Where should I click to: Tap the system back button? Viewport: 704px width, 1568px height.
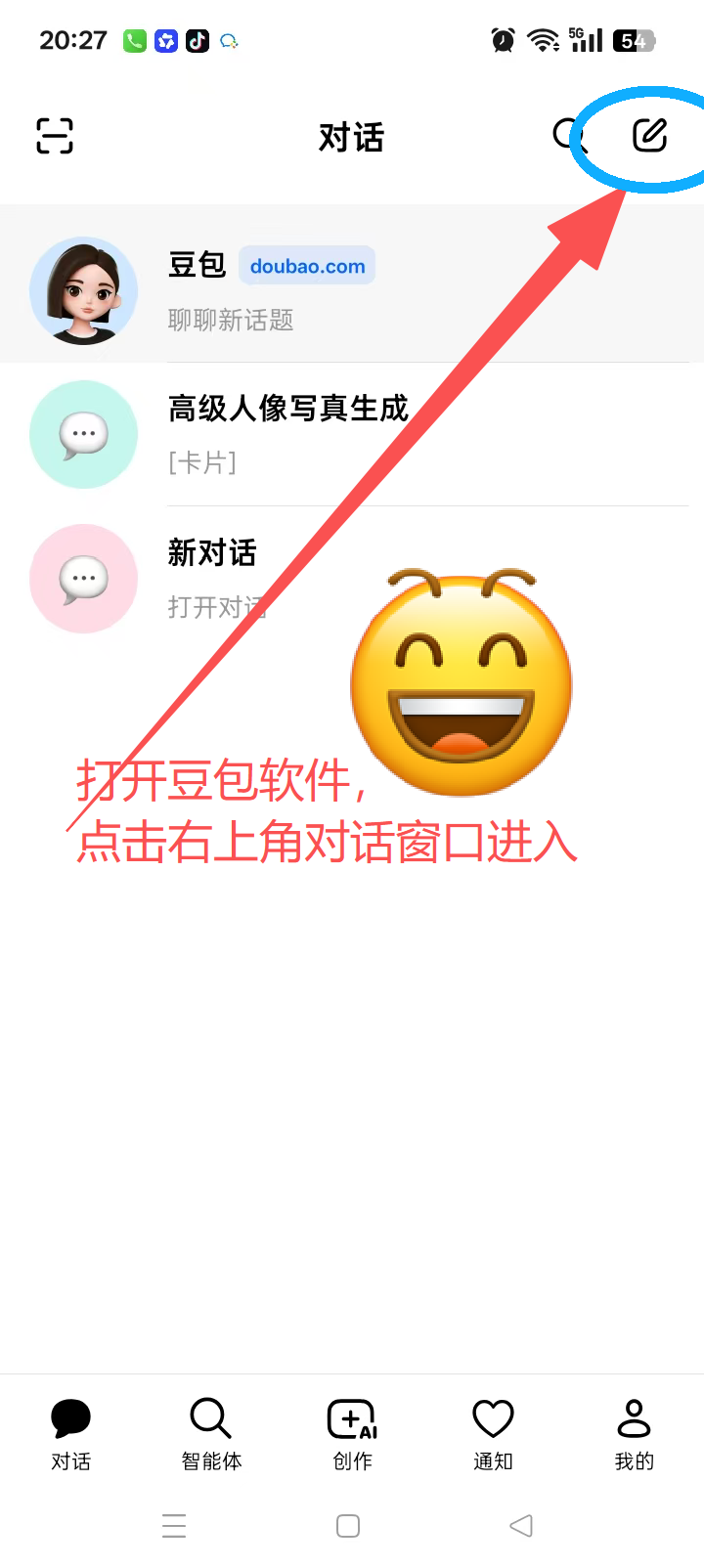click(521, 1526)
